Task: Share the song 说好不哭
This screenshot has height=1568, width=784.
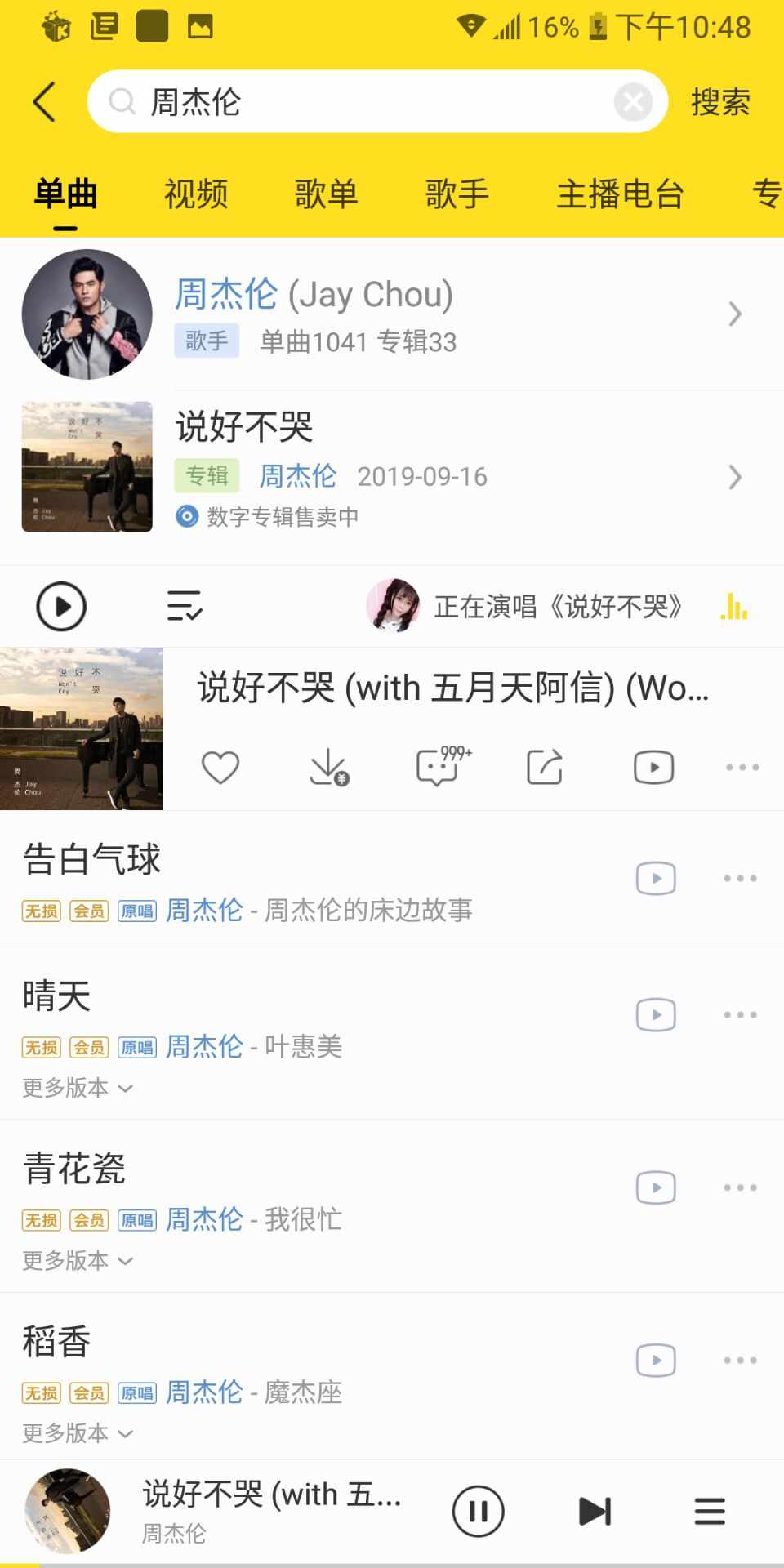Action: coord(545,767)
